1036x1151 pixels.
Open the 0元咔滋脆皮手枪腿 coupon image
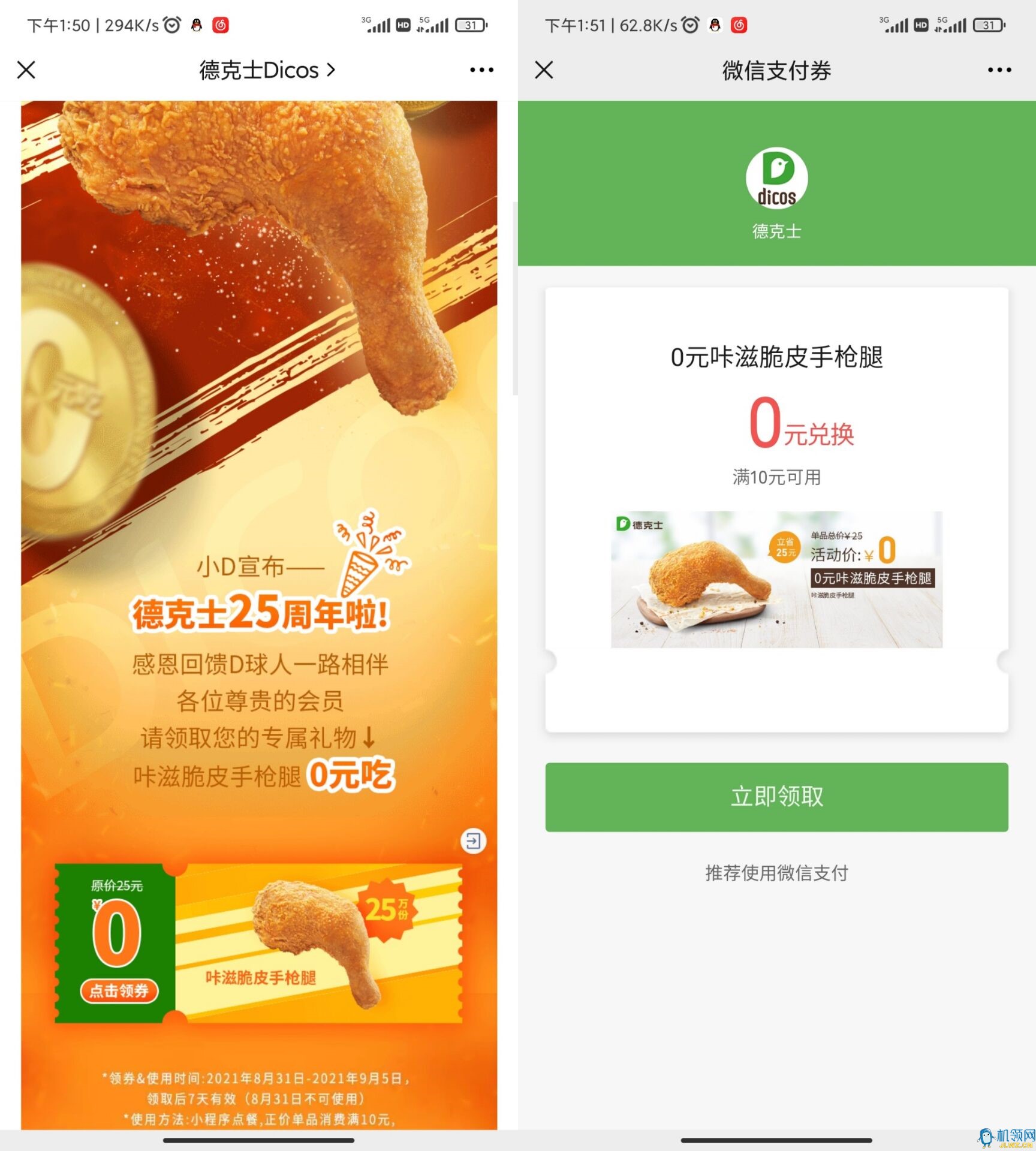click(776, 579)
